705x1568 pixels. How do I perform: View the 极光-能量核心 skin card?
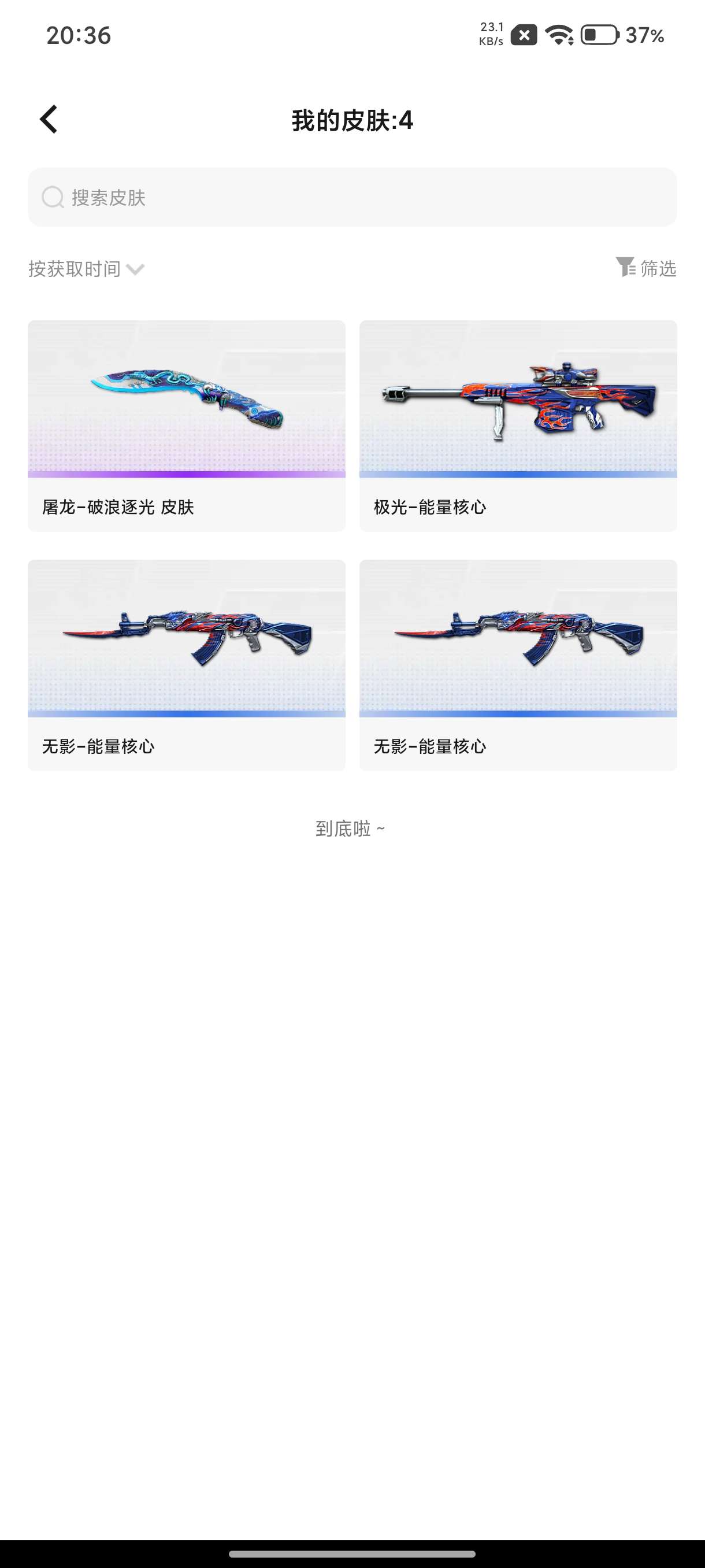(518, 426)
